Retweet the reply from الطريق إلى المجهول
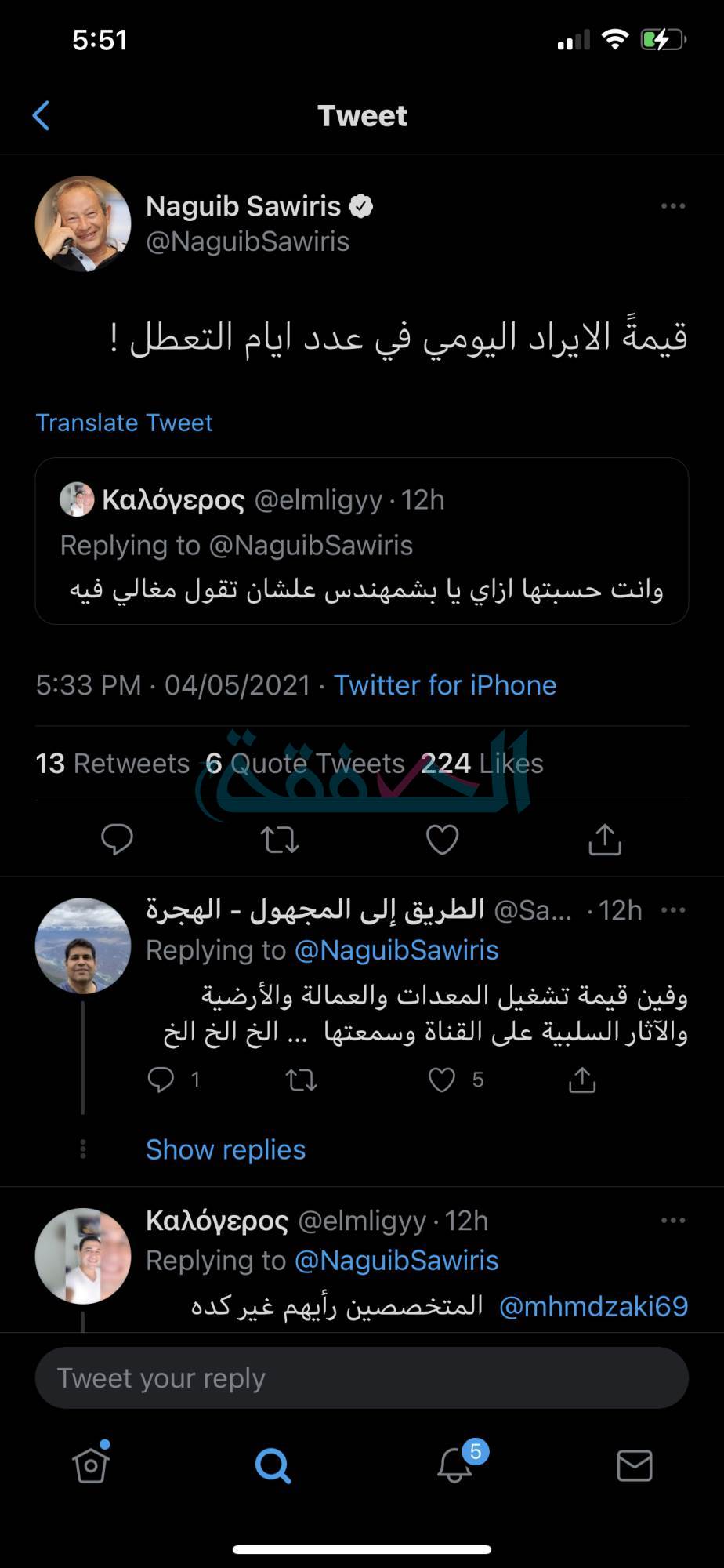The height and width of the screenshot is (1568, 724). point(301,1080)
